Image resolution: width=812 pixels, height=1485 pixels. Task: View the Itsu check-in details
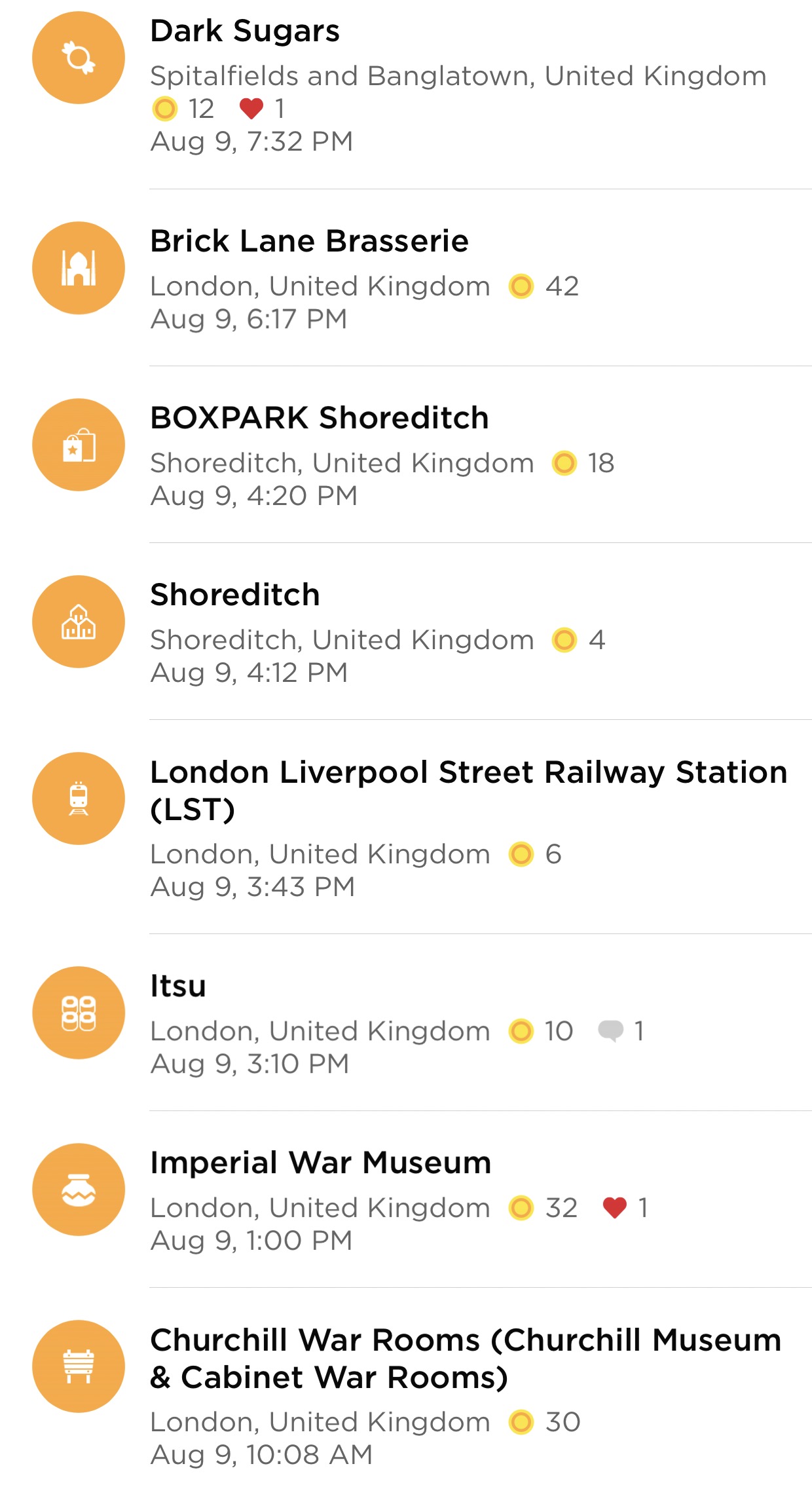click(x=406, y=1023)
